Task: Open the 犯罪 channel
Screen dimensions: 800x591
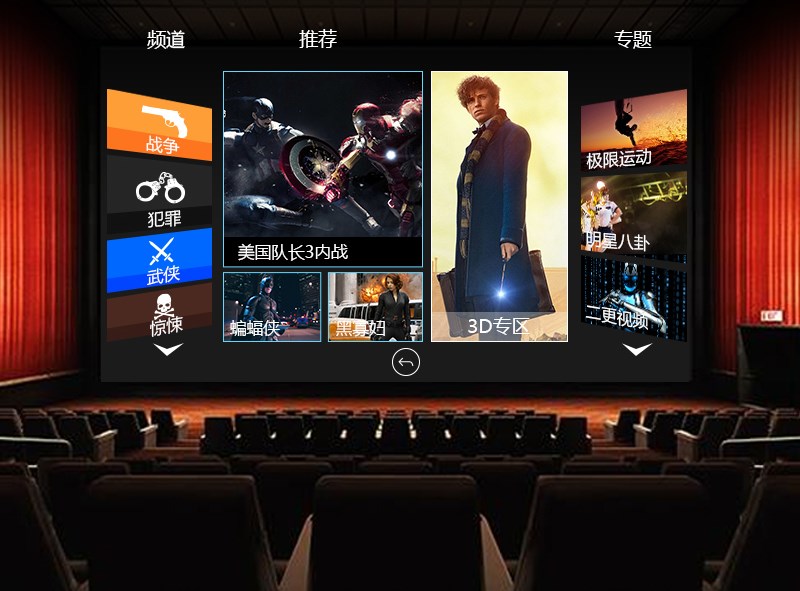Action: point(160,197)
